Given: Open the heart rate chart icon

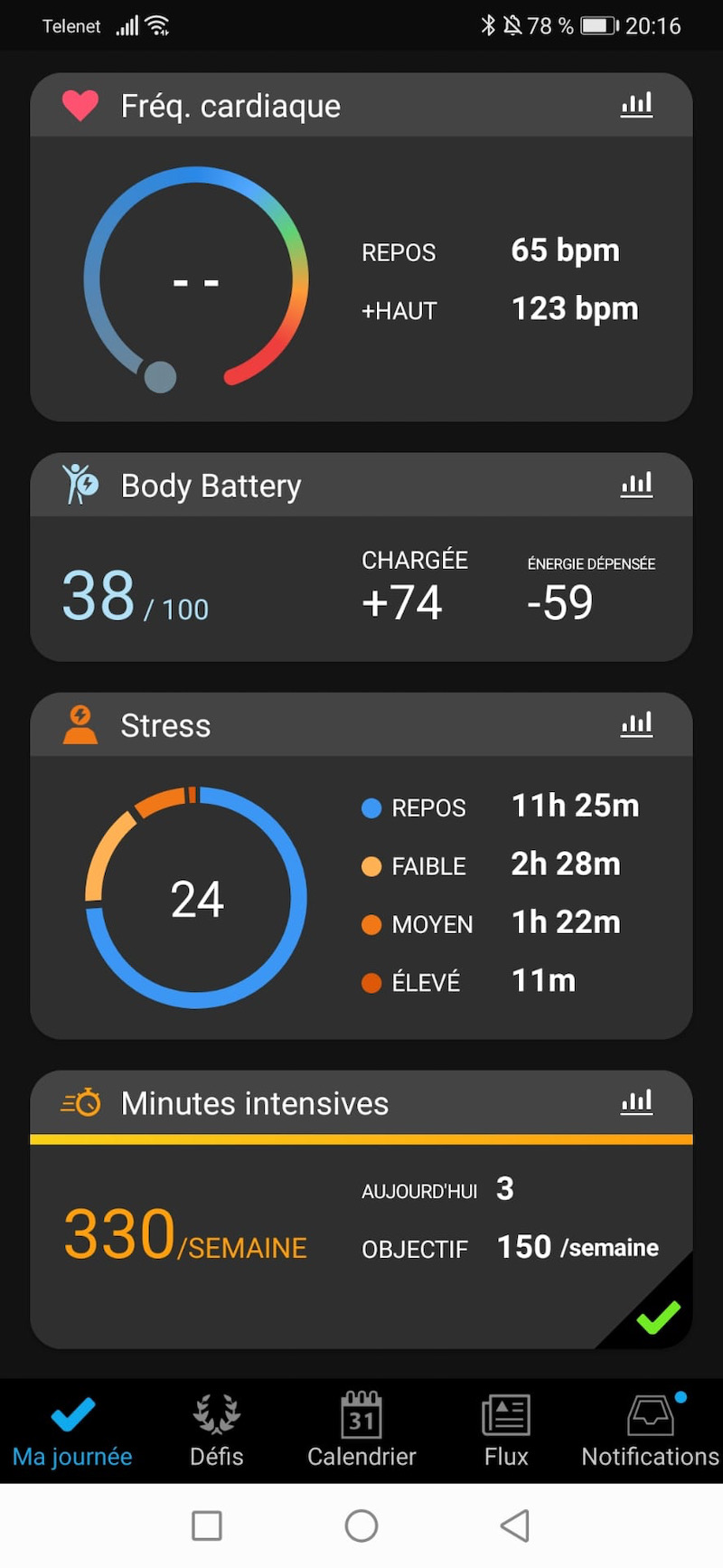Looking at the screenshot, I should pos(636,105).
